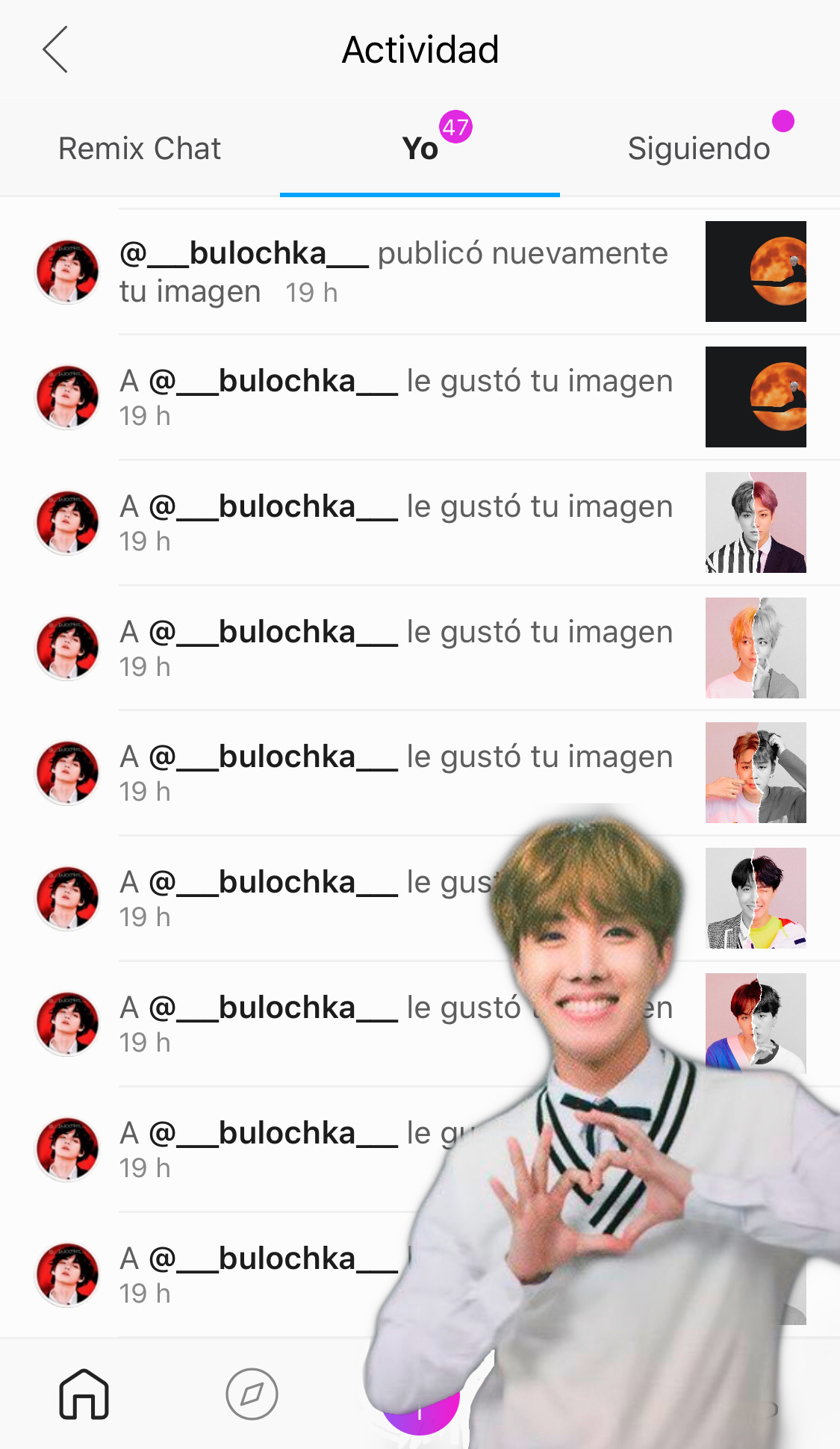Screen dimensions: 840x1449
Task: Open the liked image with the purple-haired portrait
Action: pyautogui.click(x=756, y=522)
